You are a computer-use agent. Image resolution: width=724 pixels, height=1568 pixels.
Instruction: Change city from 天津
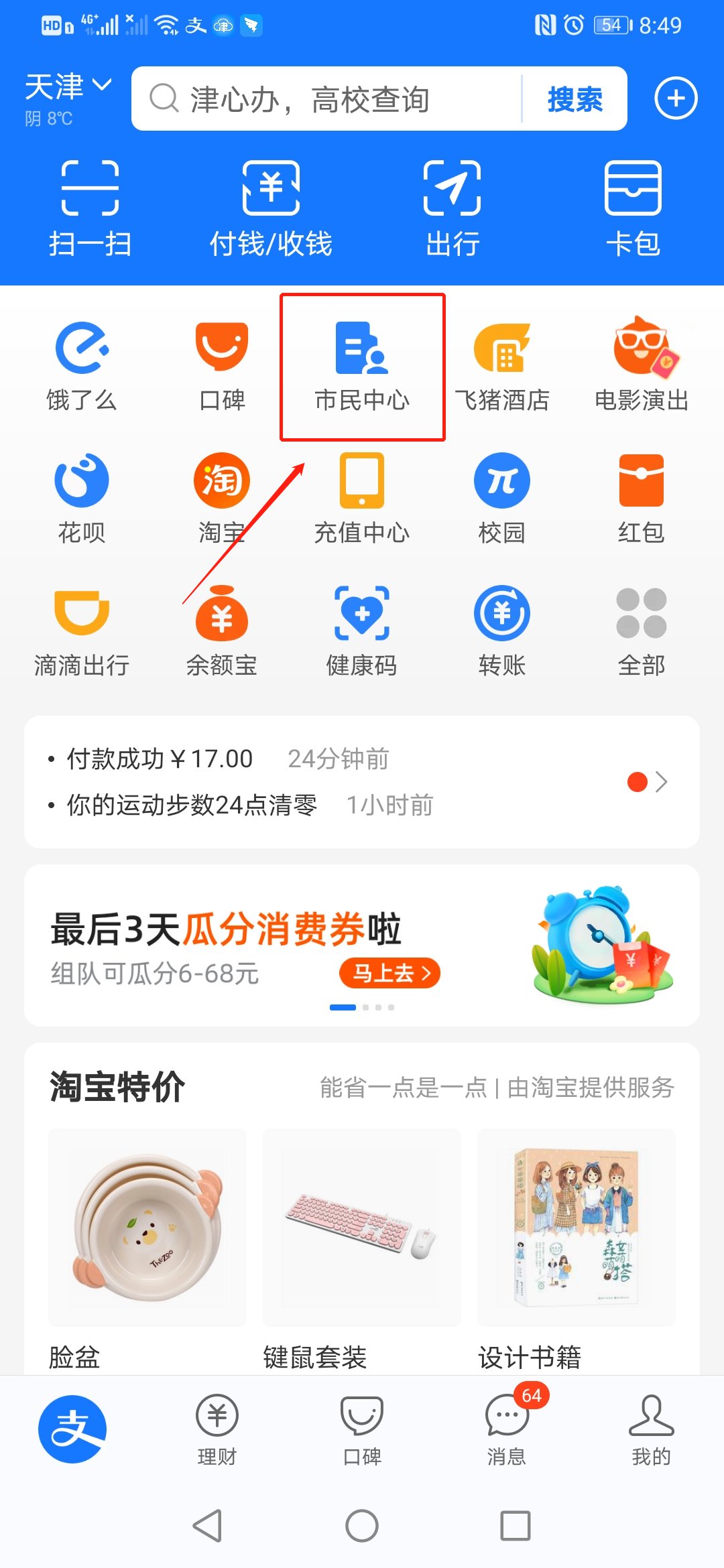coord(67,87)
